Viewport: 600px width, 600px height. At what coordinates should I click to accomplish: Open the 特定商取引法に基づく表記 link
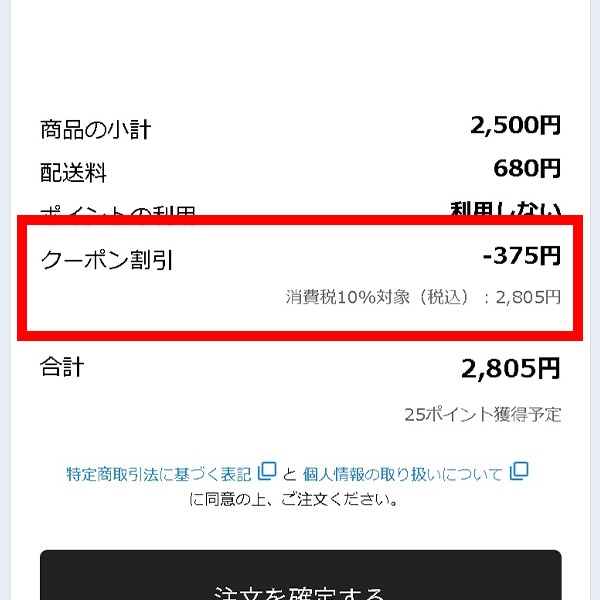coord(160,473)
